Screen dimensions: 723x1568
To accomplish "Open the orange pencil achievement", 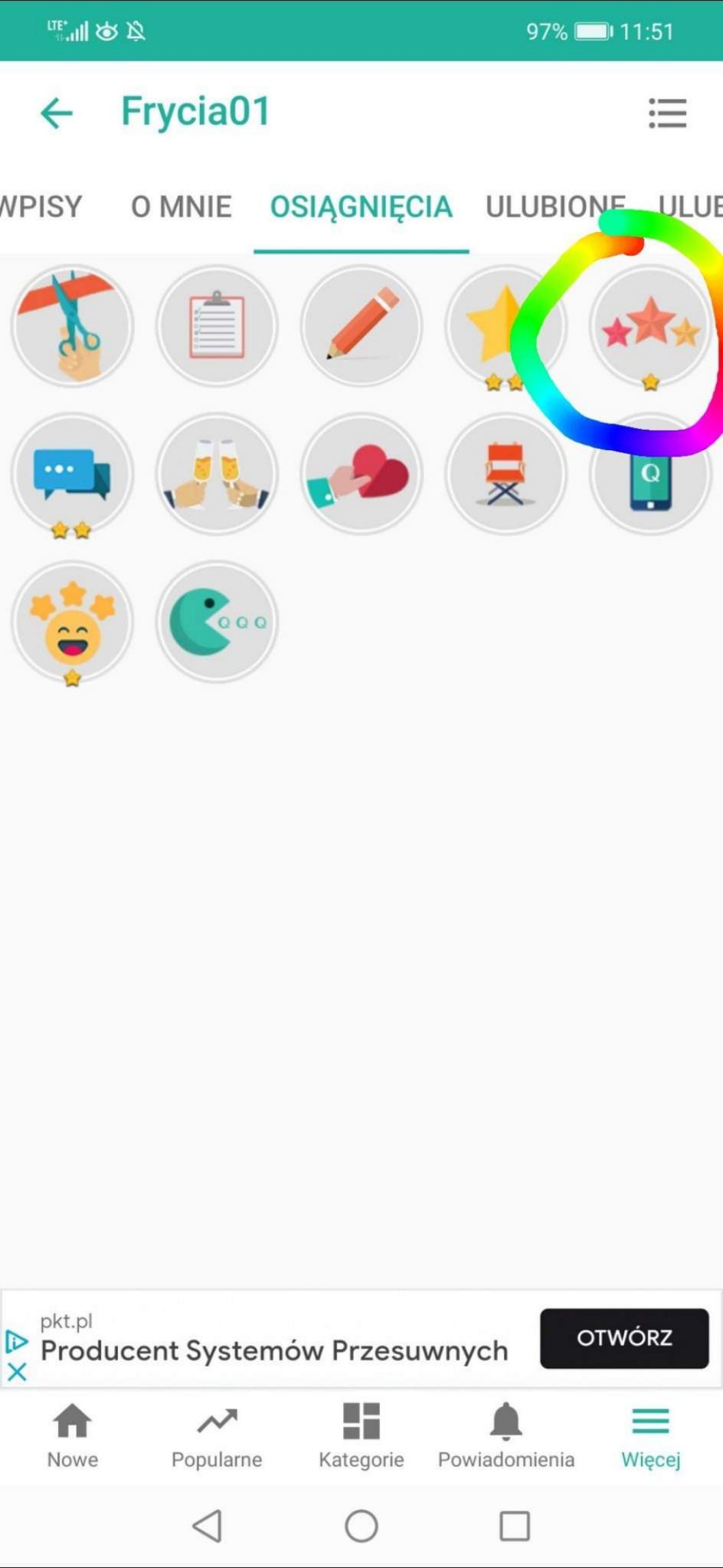I will point(361,326).
